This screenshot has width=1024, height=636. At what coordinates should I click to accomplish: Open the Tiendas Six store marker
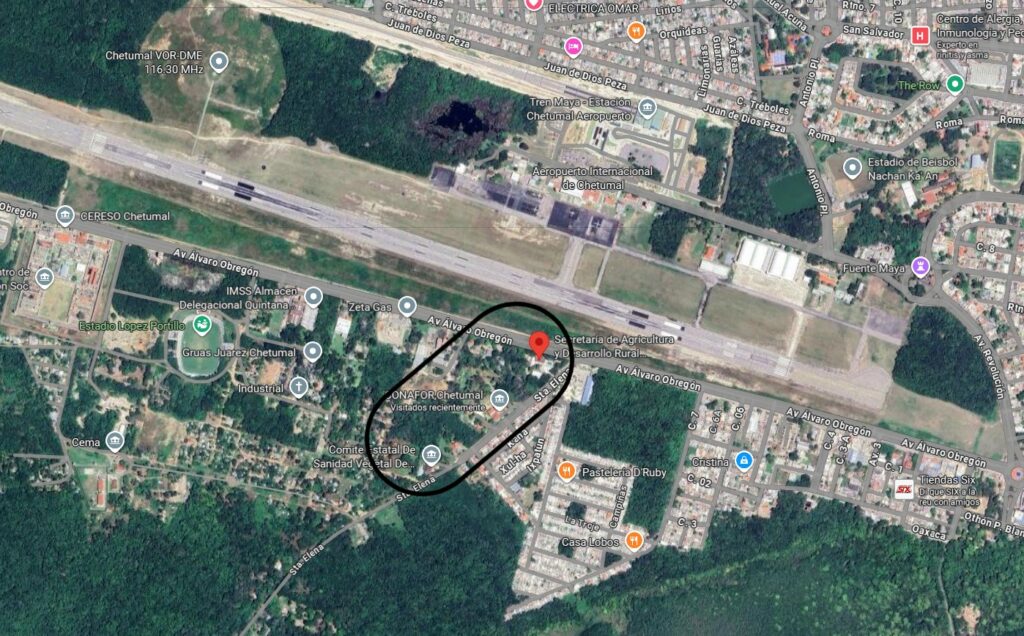pos(904,488)
